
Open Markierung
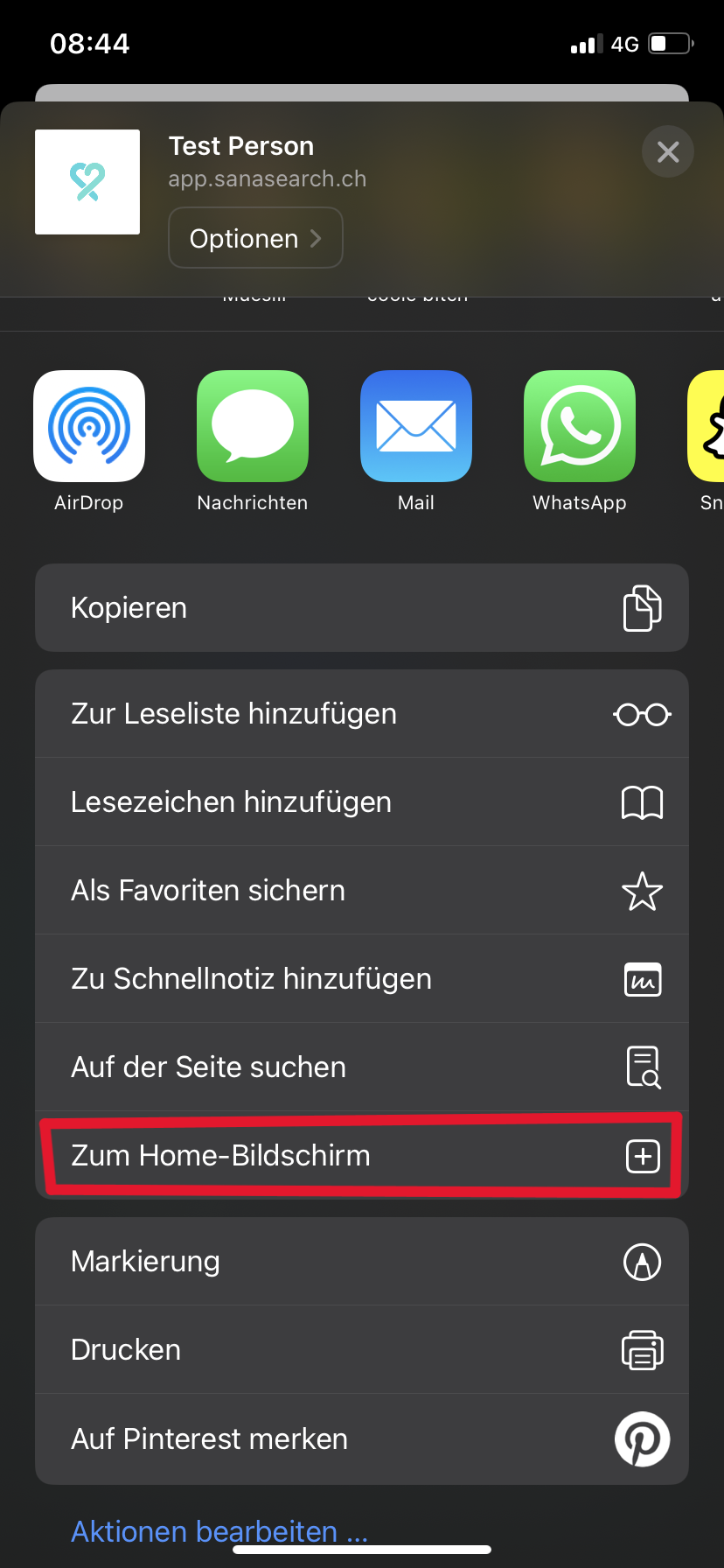(362, 1262)
